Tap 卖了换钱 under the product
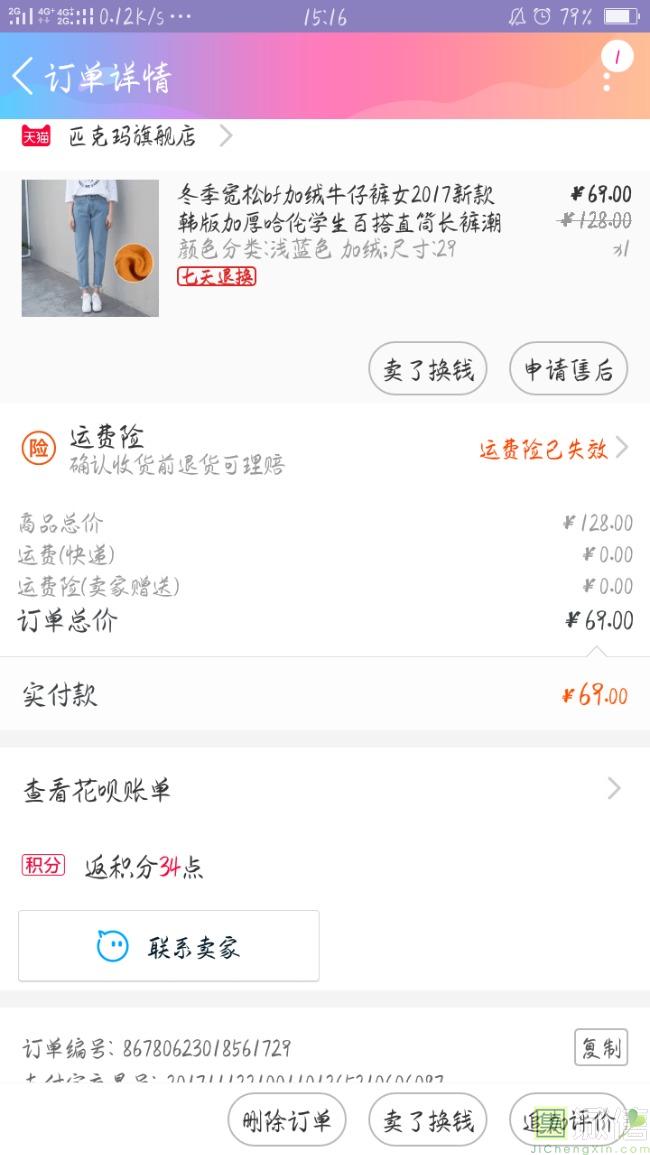Screen dimensions: 650x1155 [x=428, y=371]
